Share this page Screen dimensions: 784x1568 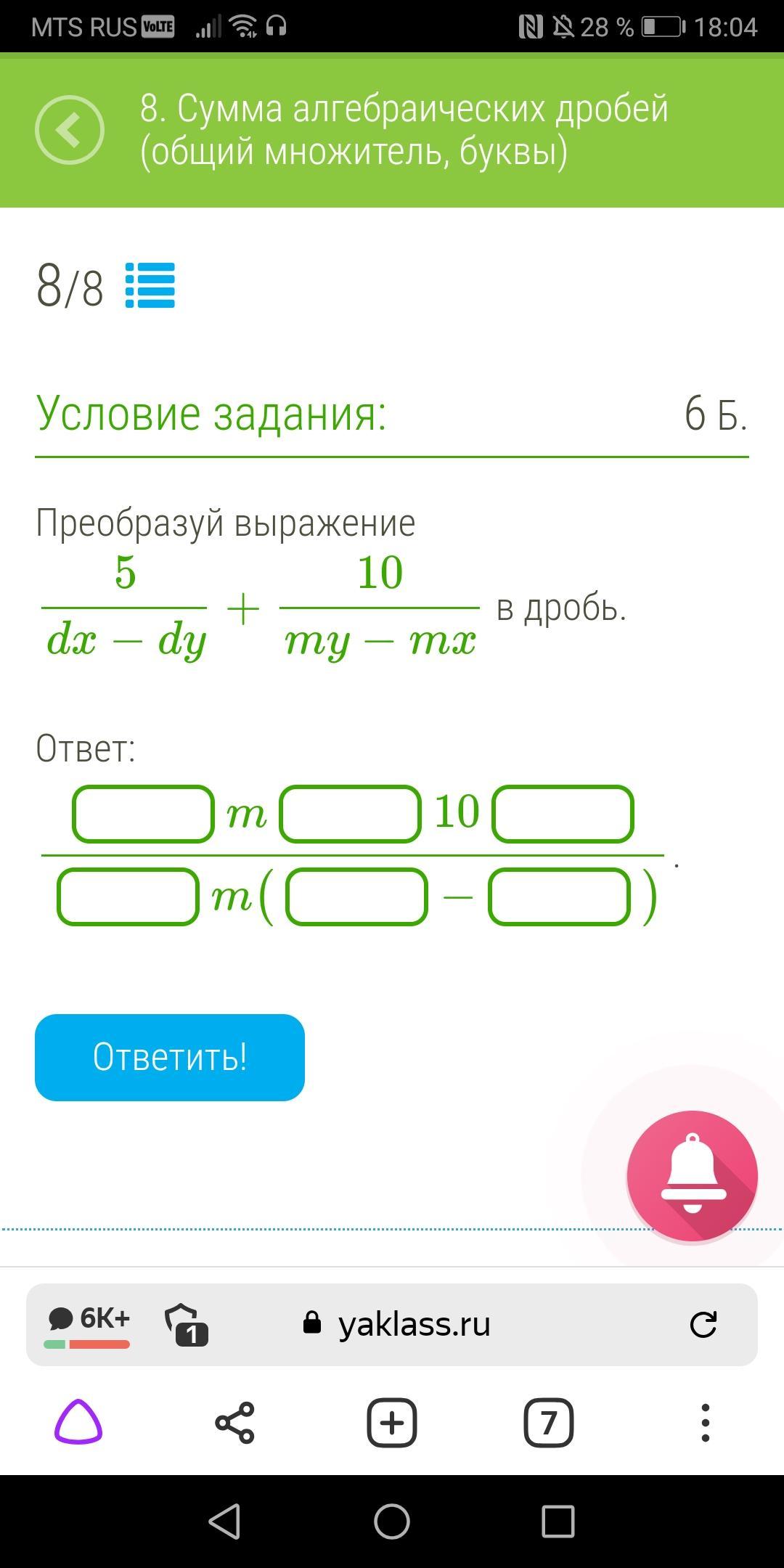pos(235,1422)
